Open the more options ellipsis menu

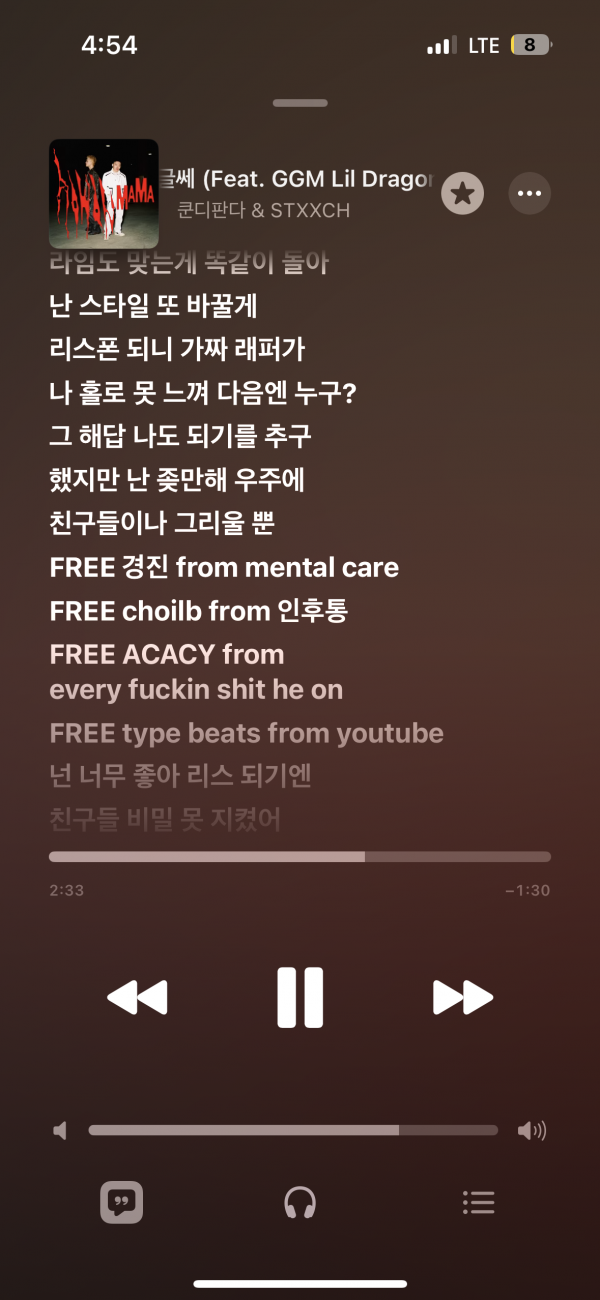point(529,193)
